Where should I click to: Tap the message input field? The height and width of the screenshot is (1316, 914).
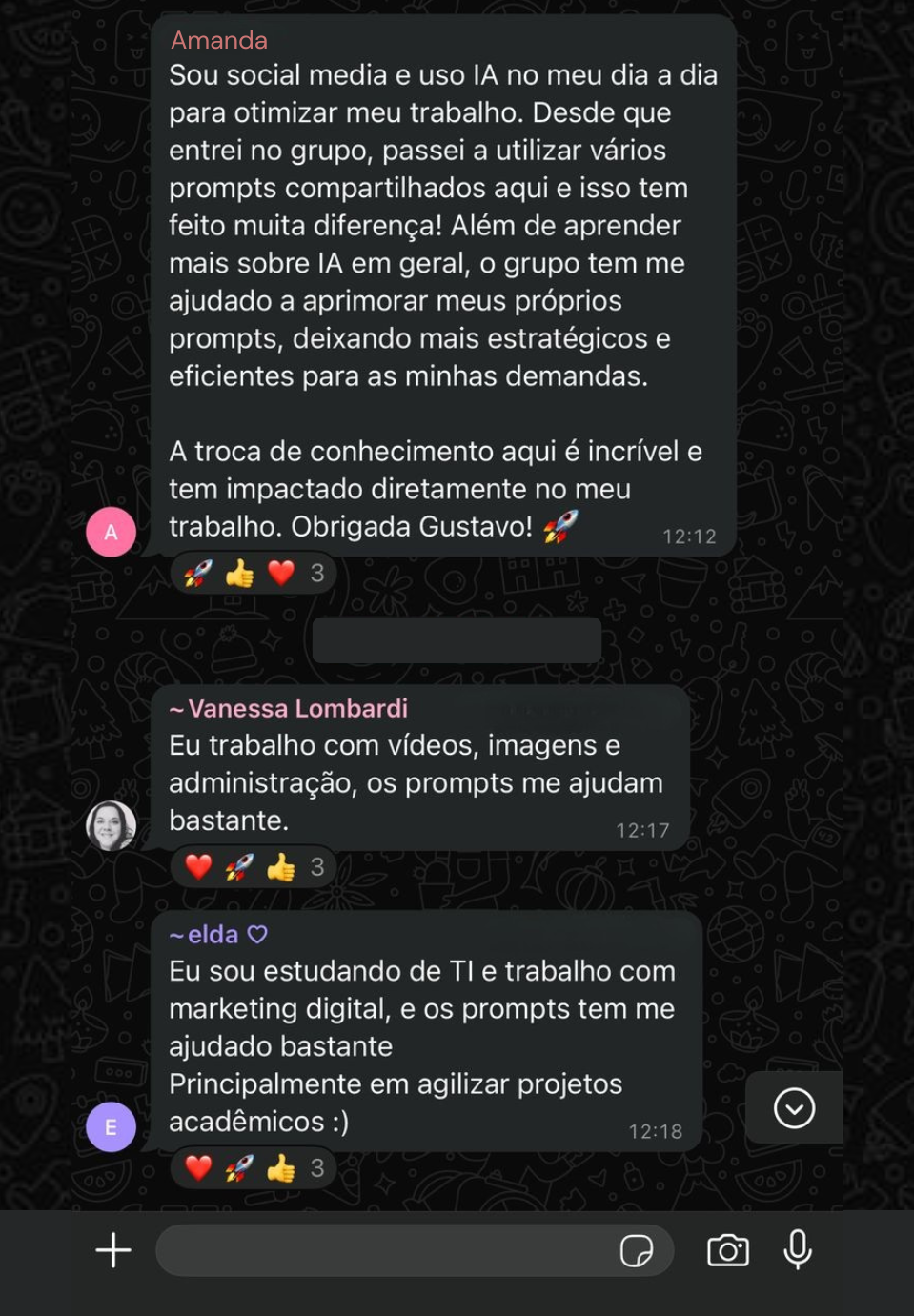click(381, 1250)
